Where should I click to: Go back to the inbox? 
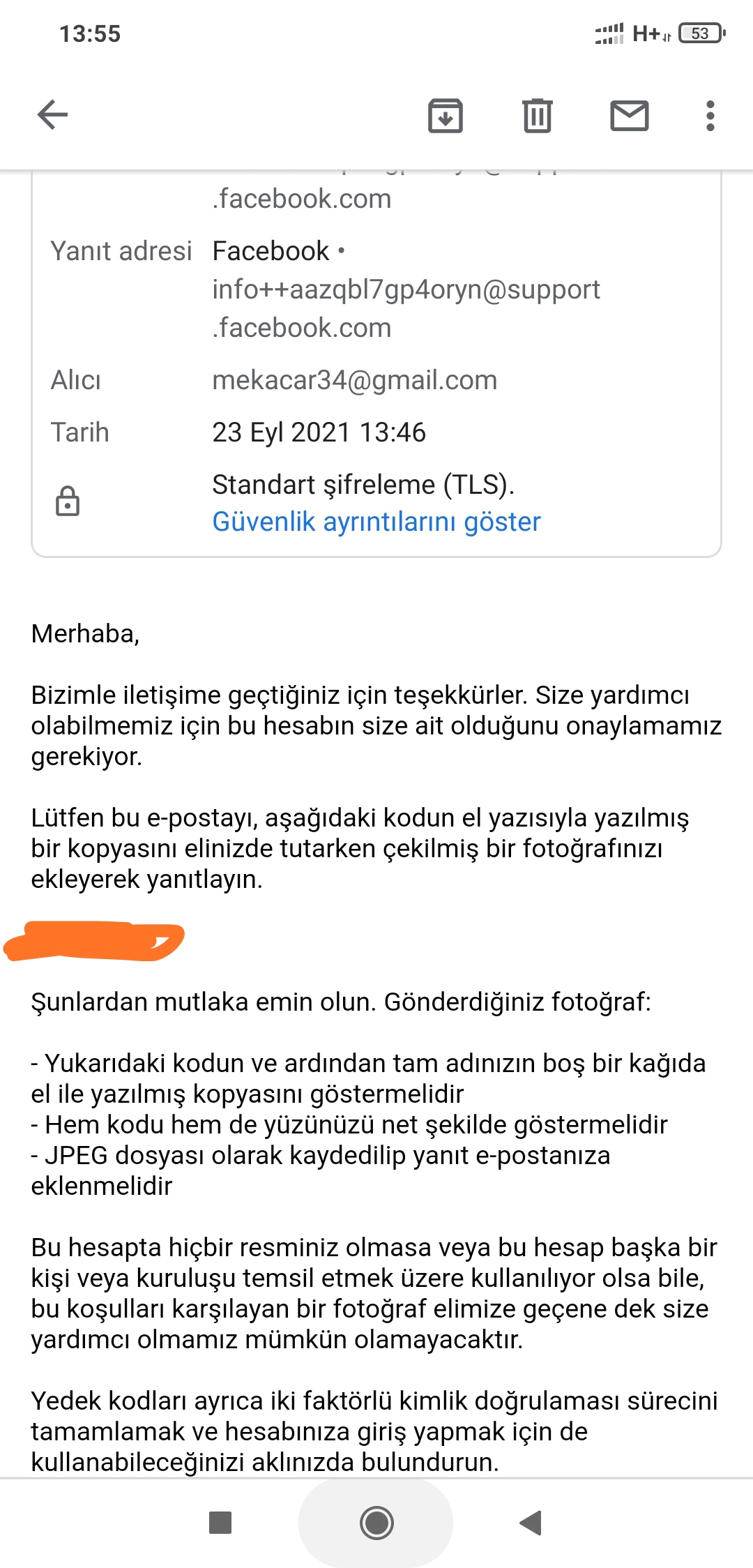tap(52, 115)
